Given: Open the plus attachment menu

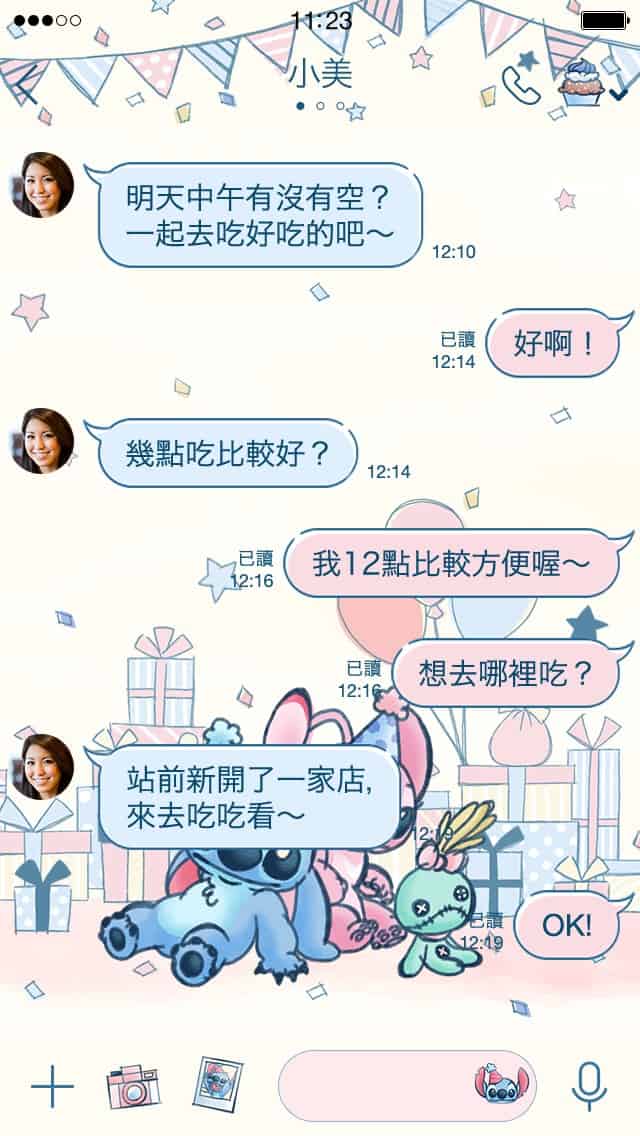Looking at the screenshot, I should 52,1087.
